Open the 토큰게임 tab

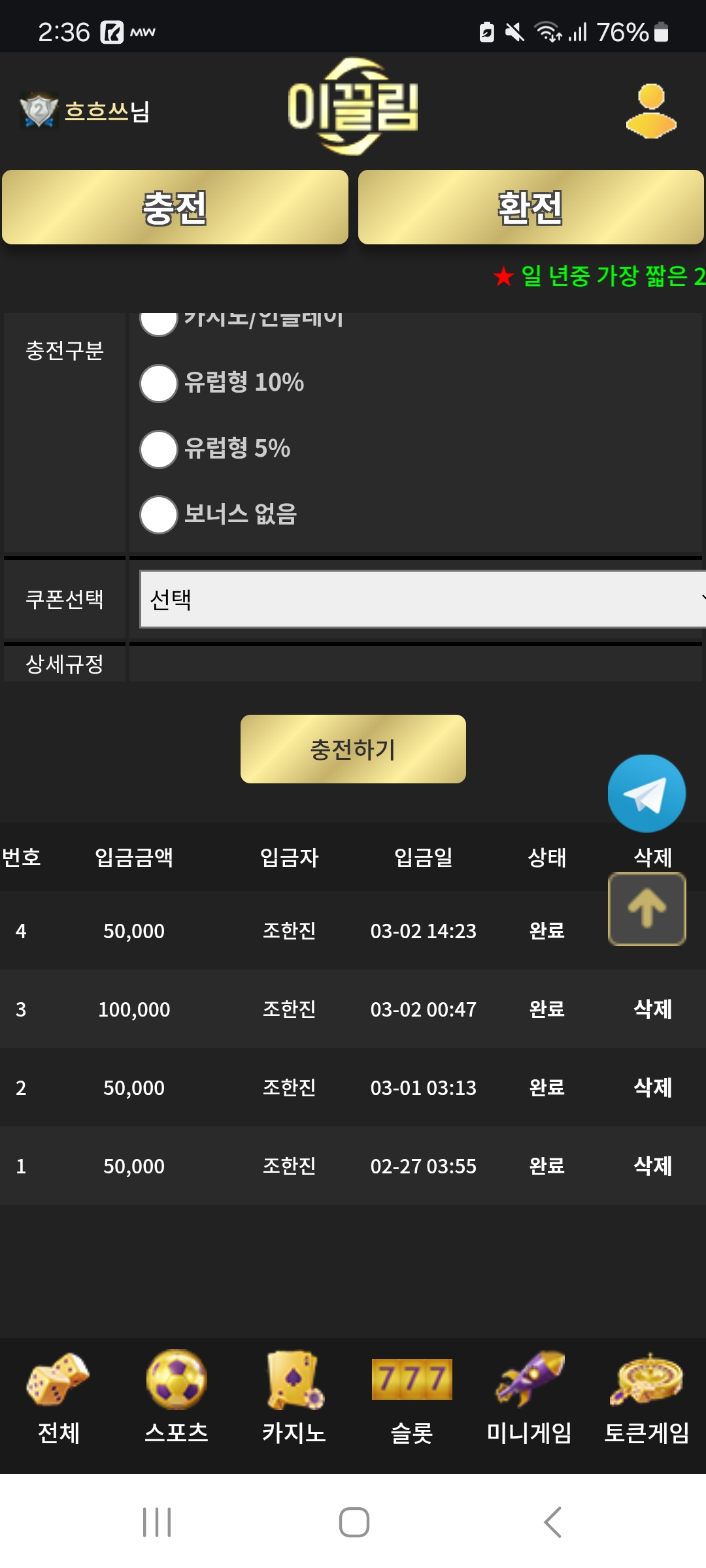(x=647, y=1398)
